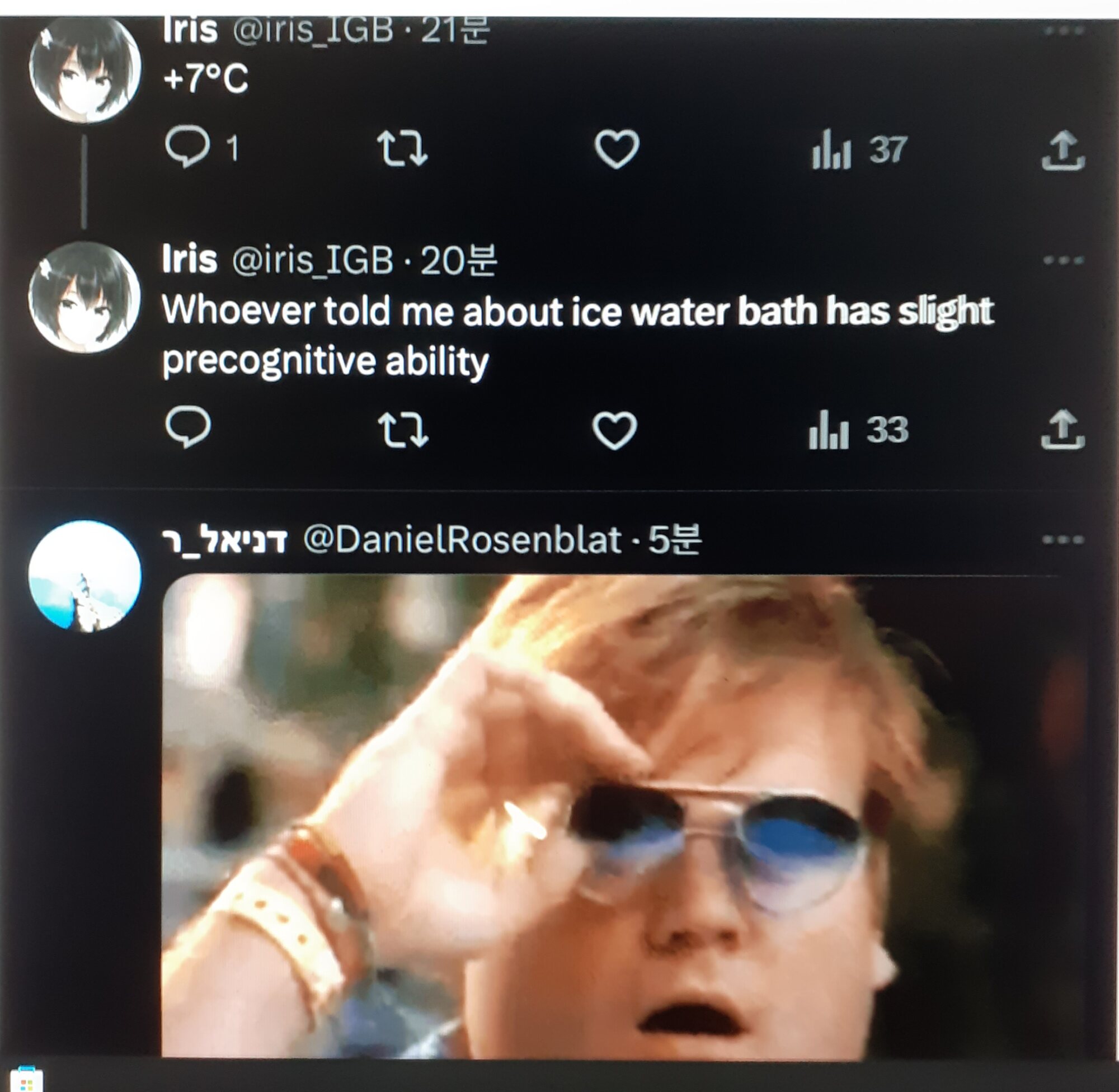
Task: Share the ice water bath tweet
Action: coord(1063,429)
